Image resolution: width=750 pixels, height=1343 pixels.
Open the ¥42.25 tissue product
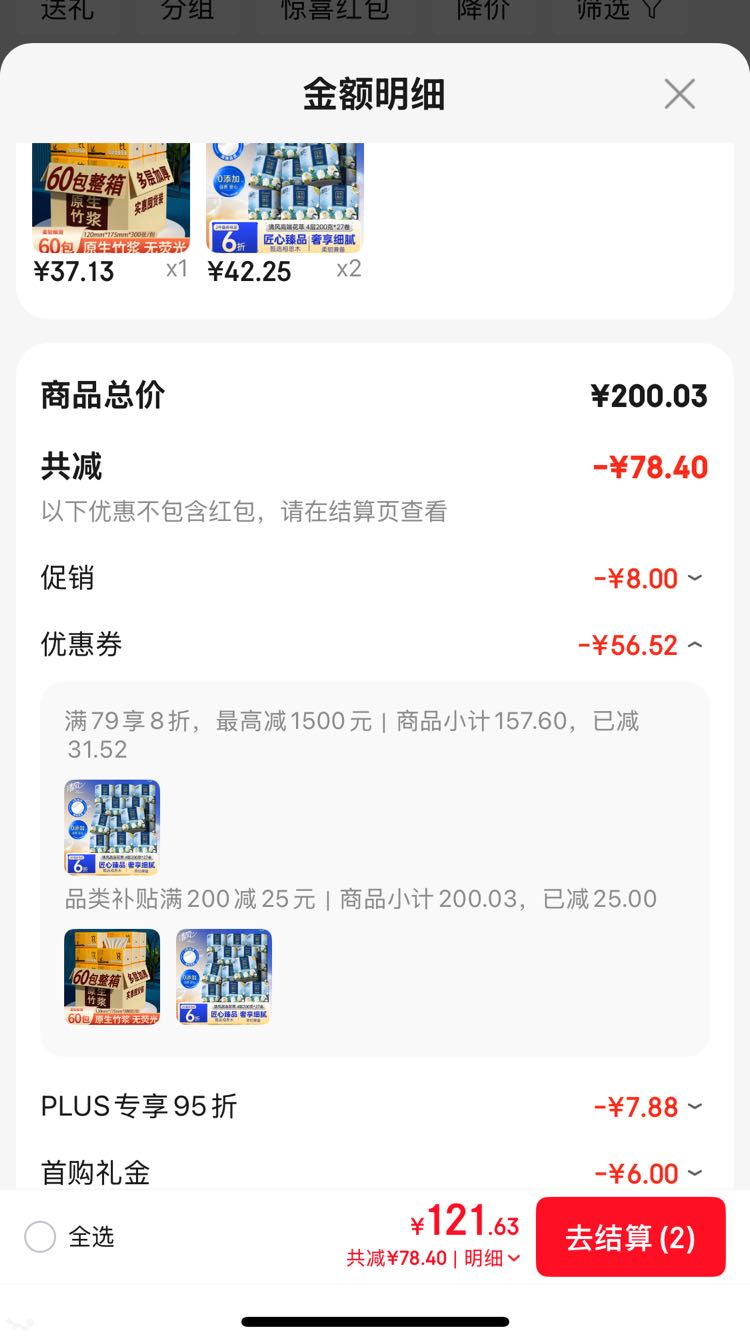pos(285,197)
